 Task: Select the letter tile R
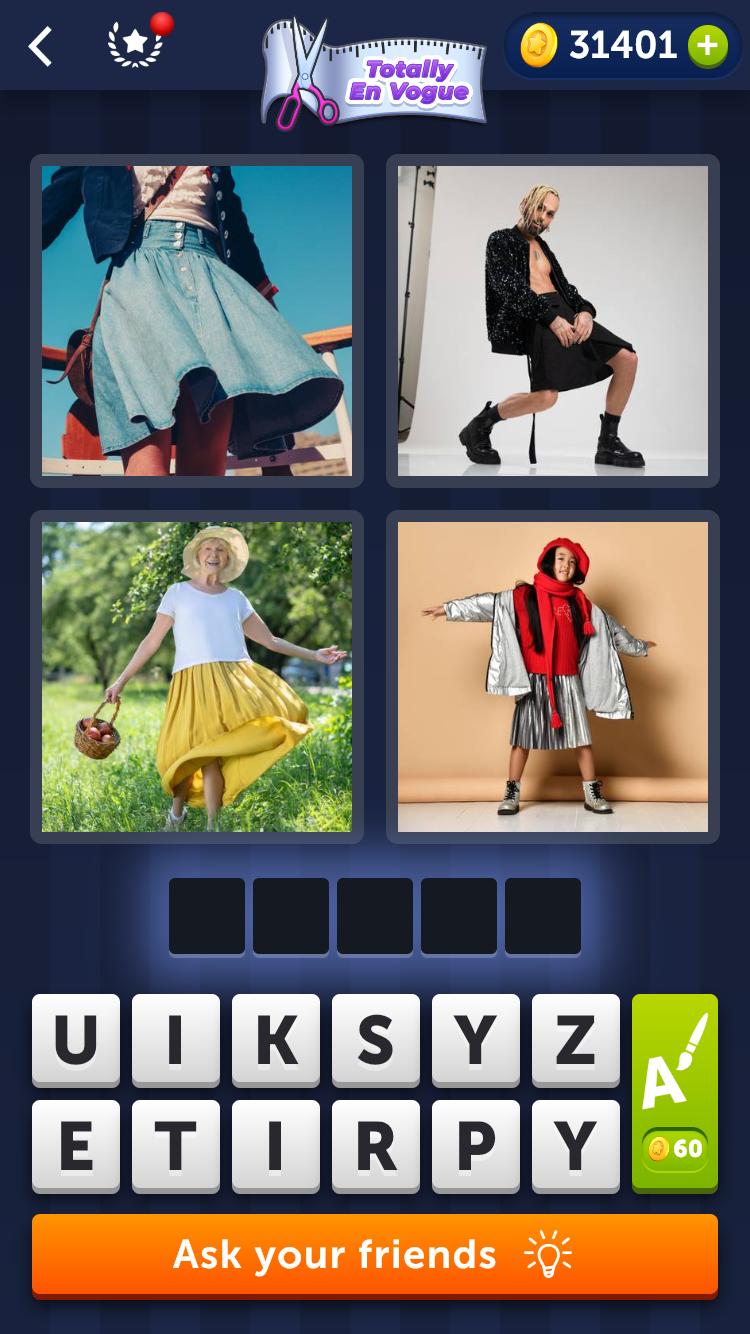[x=376, y=1146]
